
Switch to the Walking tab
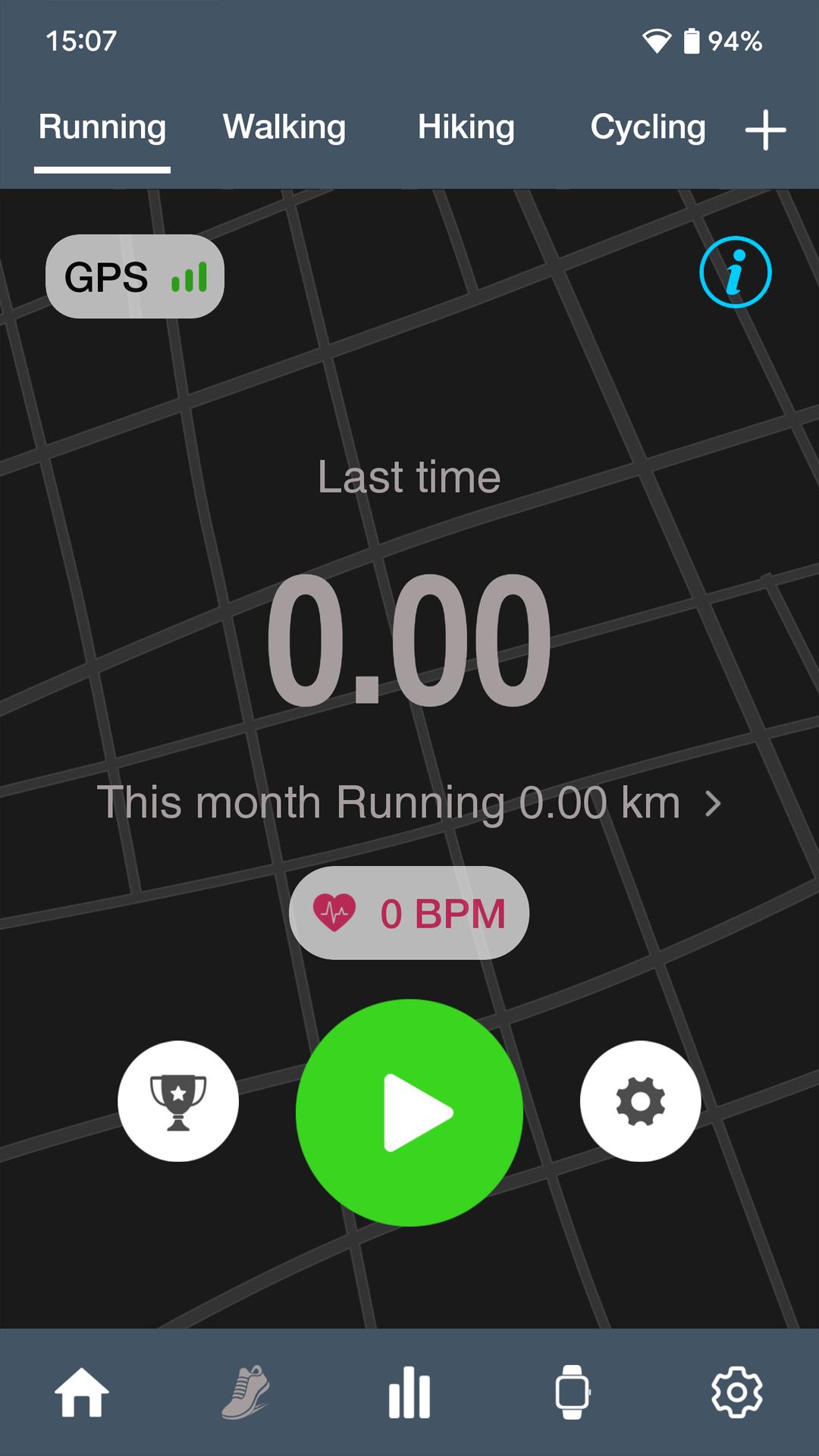pos(284,127)
